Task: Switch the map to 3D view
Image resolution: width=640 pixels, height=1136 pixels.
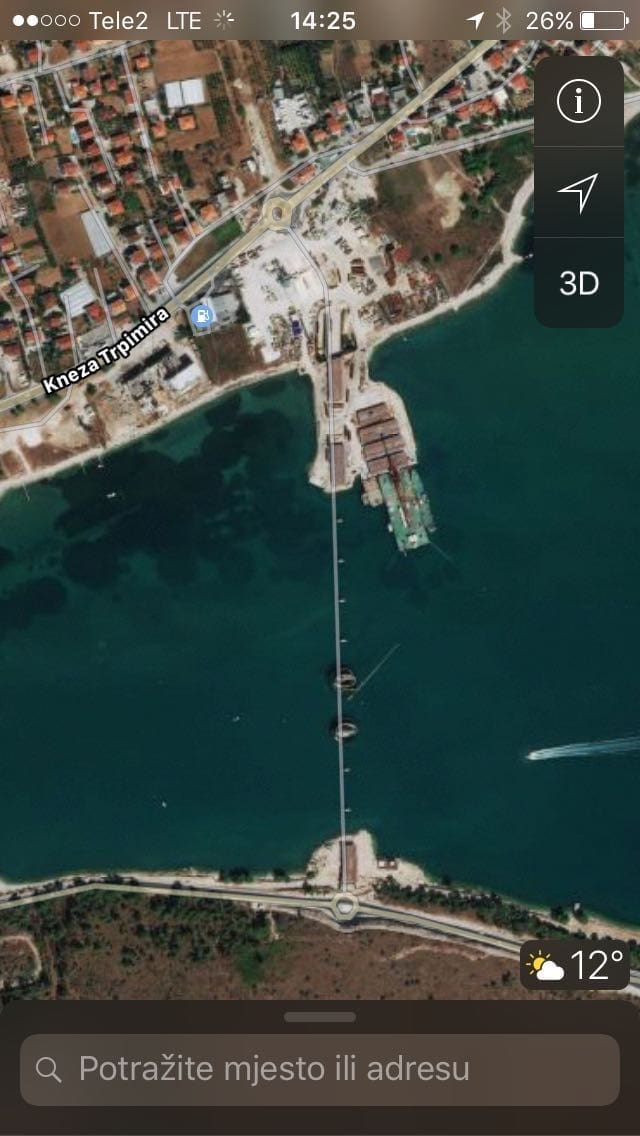Action: point(578,283)
